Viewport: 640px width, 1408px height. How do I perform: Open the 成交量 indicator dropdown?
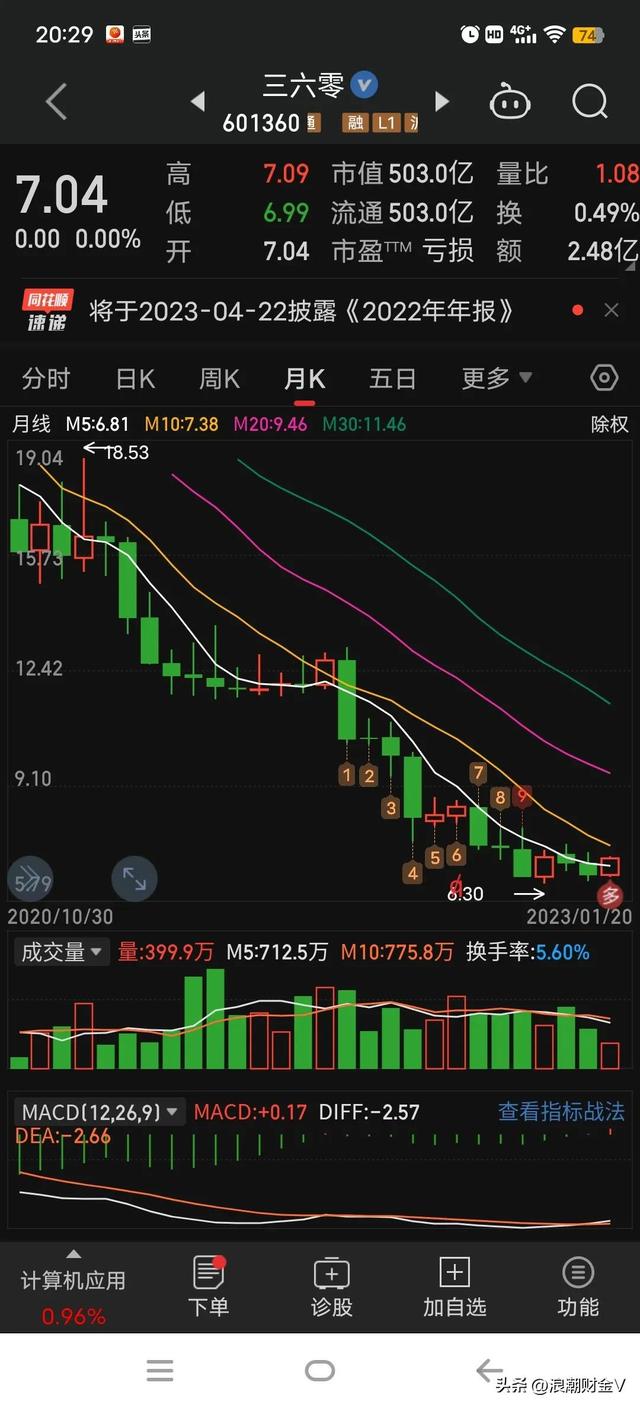(x=64, y=953)
